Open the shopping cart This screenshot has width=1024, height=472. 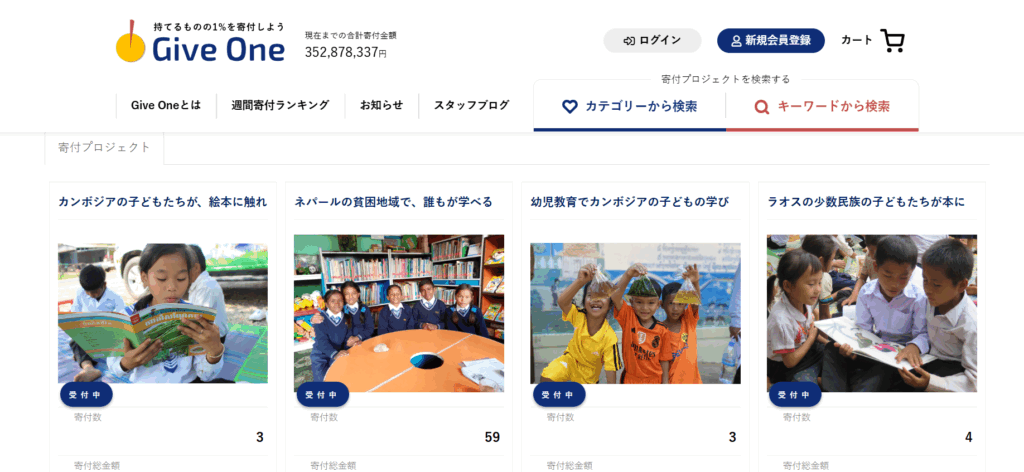(873, 40)
